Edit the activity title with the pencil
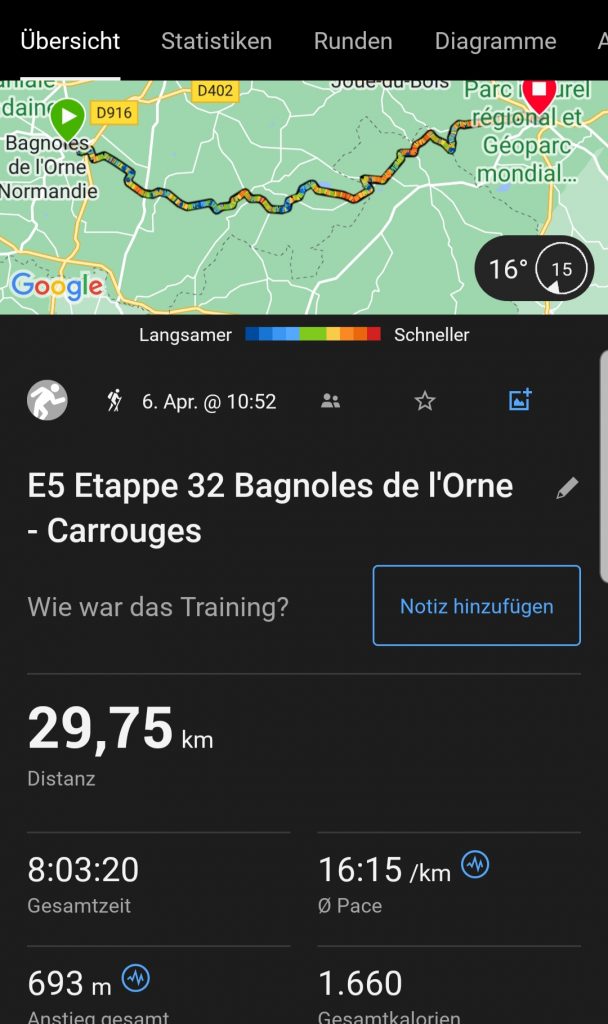This screenshot has width=608, height=1024. [x=567, y=488]
